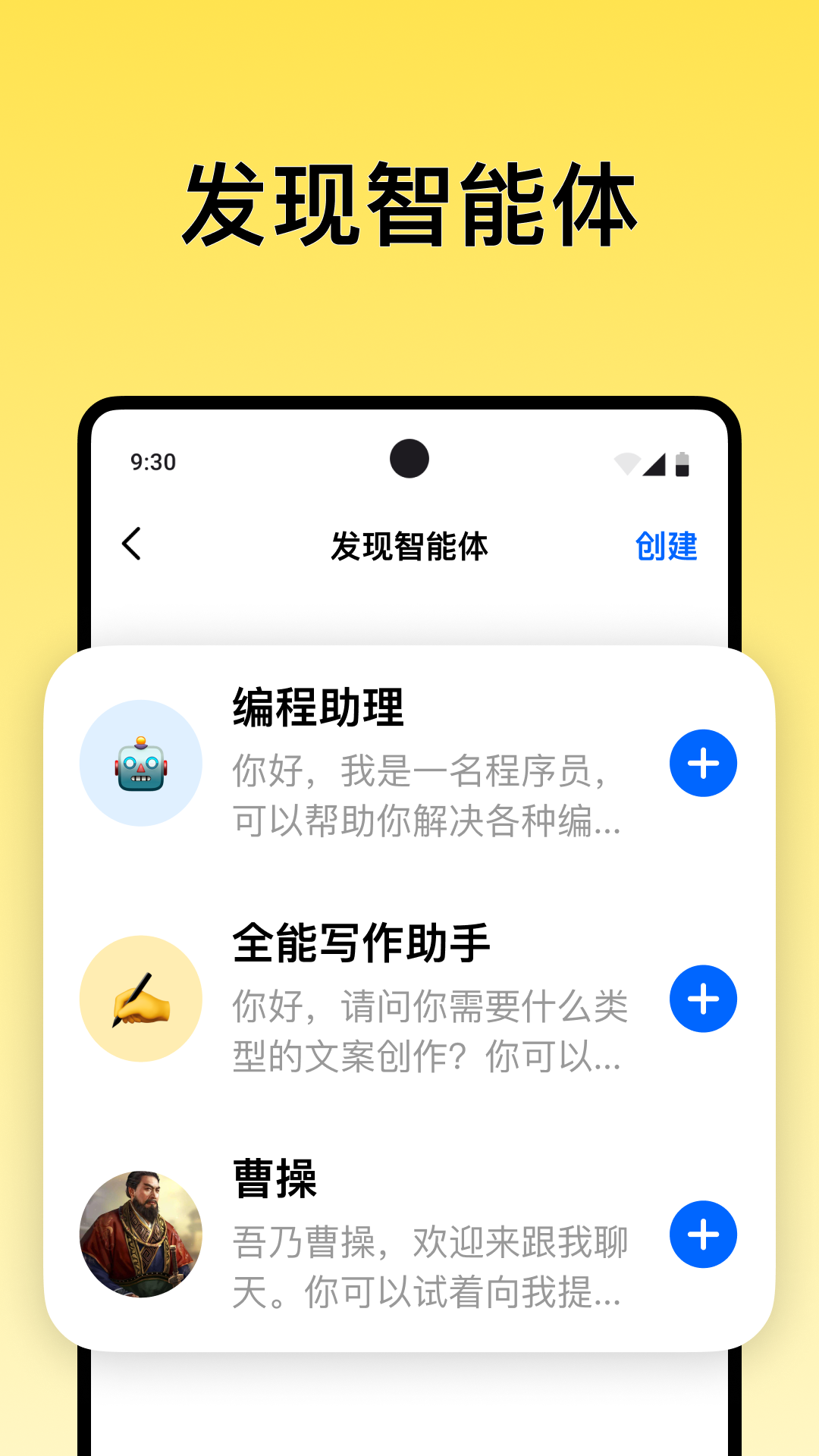This screenshot has height=1456, width=819.
Task: Open the writing-hand avatar of 全能写作助手
Action: coord(140,999)
